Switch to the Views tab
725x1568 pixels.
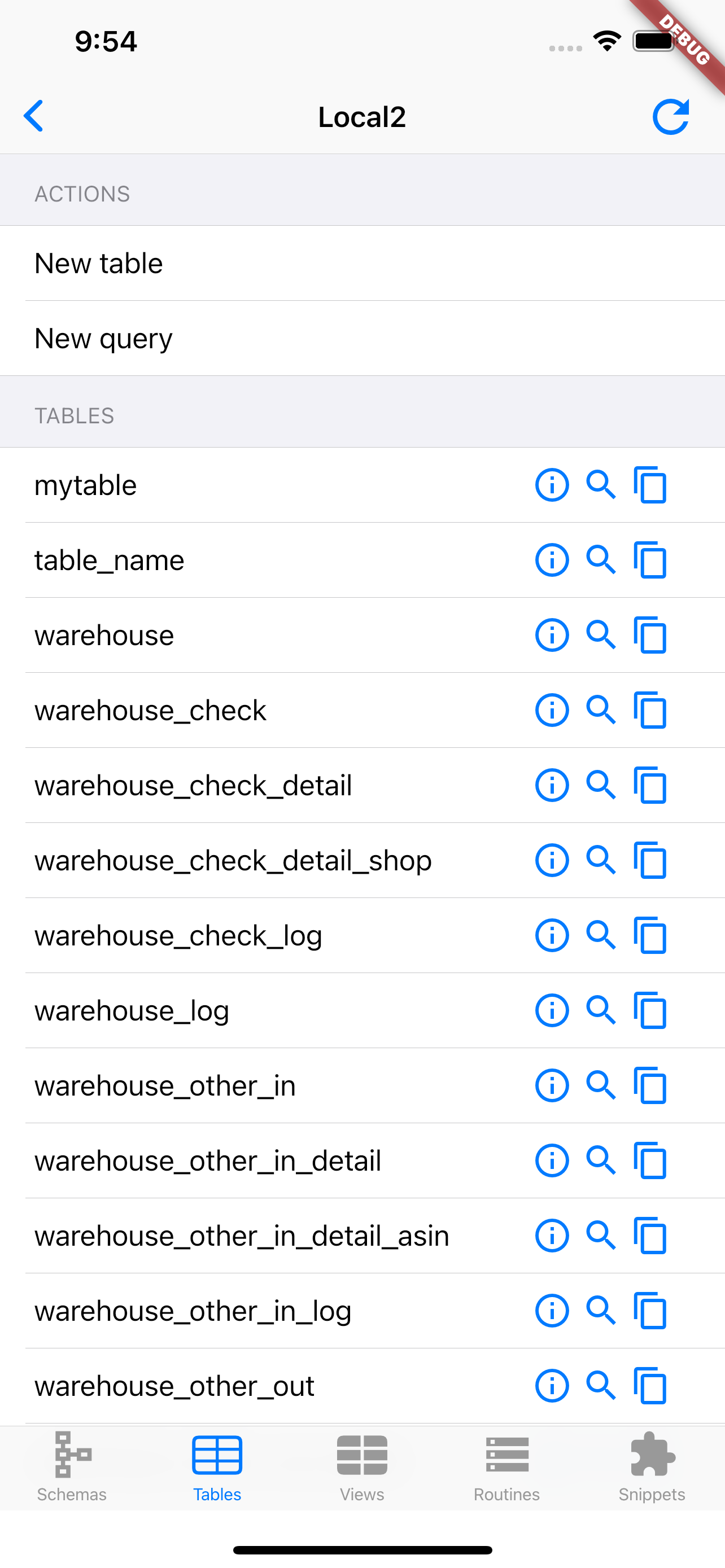coord(362,1467)
